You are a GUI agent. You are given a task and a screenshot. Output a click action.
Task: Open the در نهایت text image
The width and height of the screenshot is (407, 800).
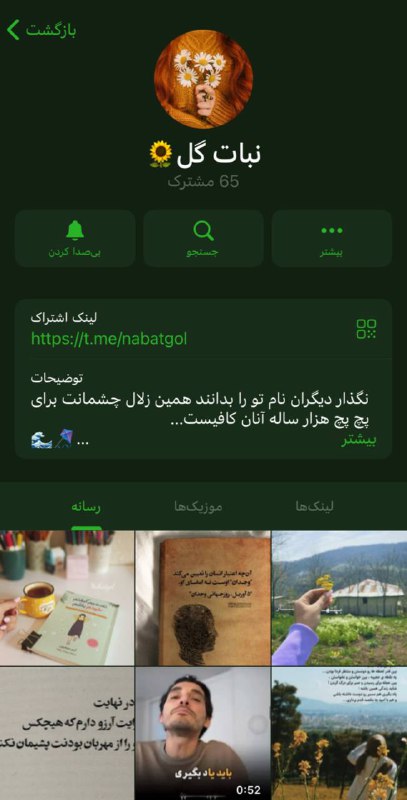(67, 734)
